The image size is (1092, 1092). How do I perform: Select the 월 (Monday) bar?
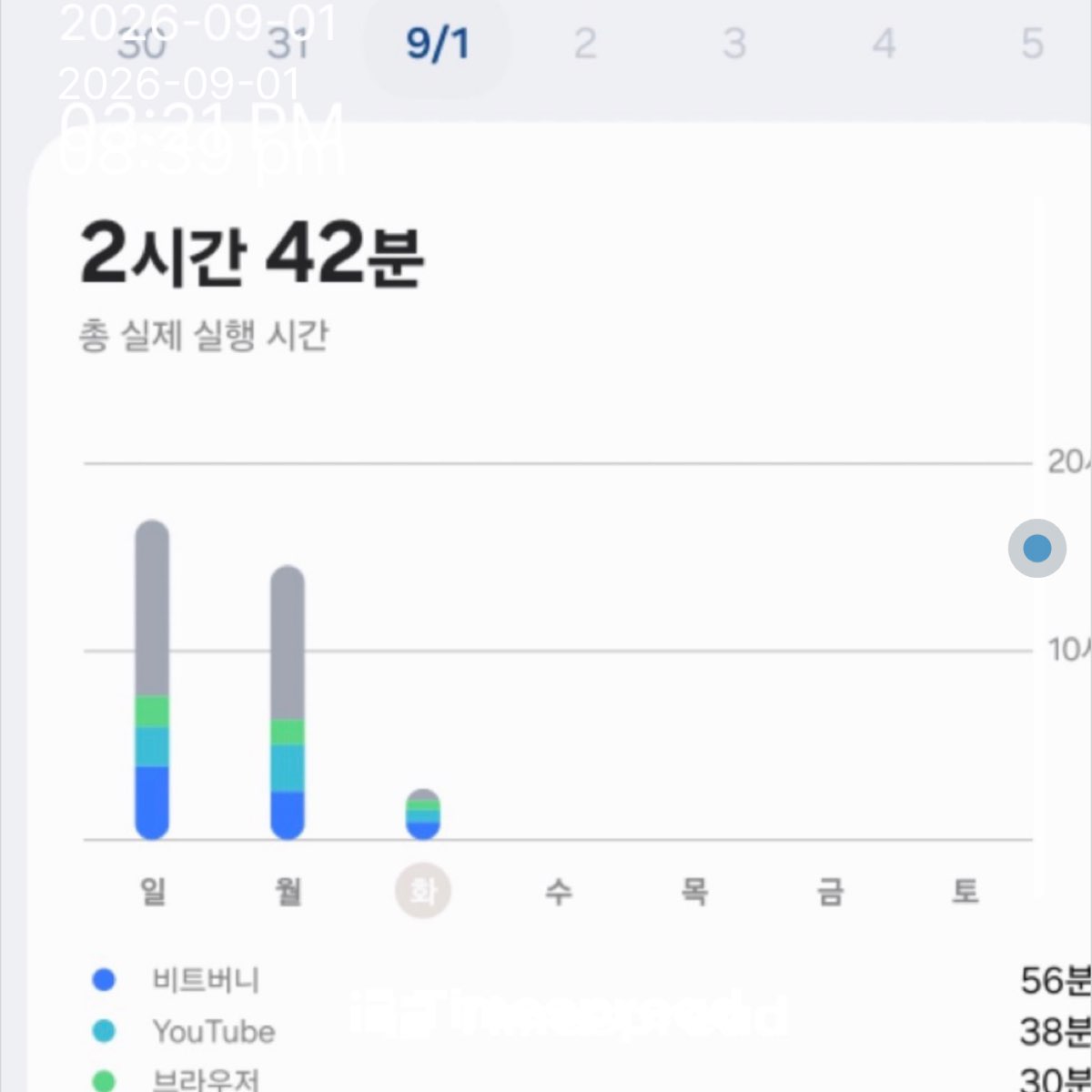[288, 703]
